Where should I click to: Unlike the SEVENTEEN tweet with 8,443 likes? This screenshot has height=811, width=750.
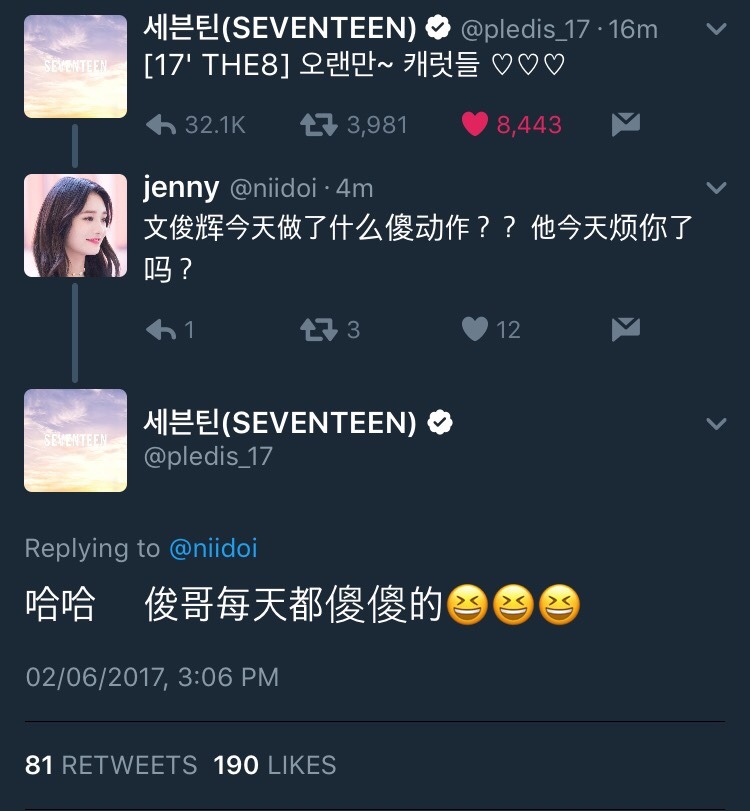coord(476,125)
